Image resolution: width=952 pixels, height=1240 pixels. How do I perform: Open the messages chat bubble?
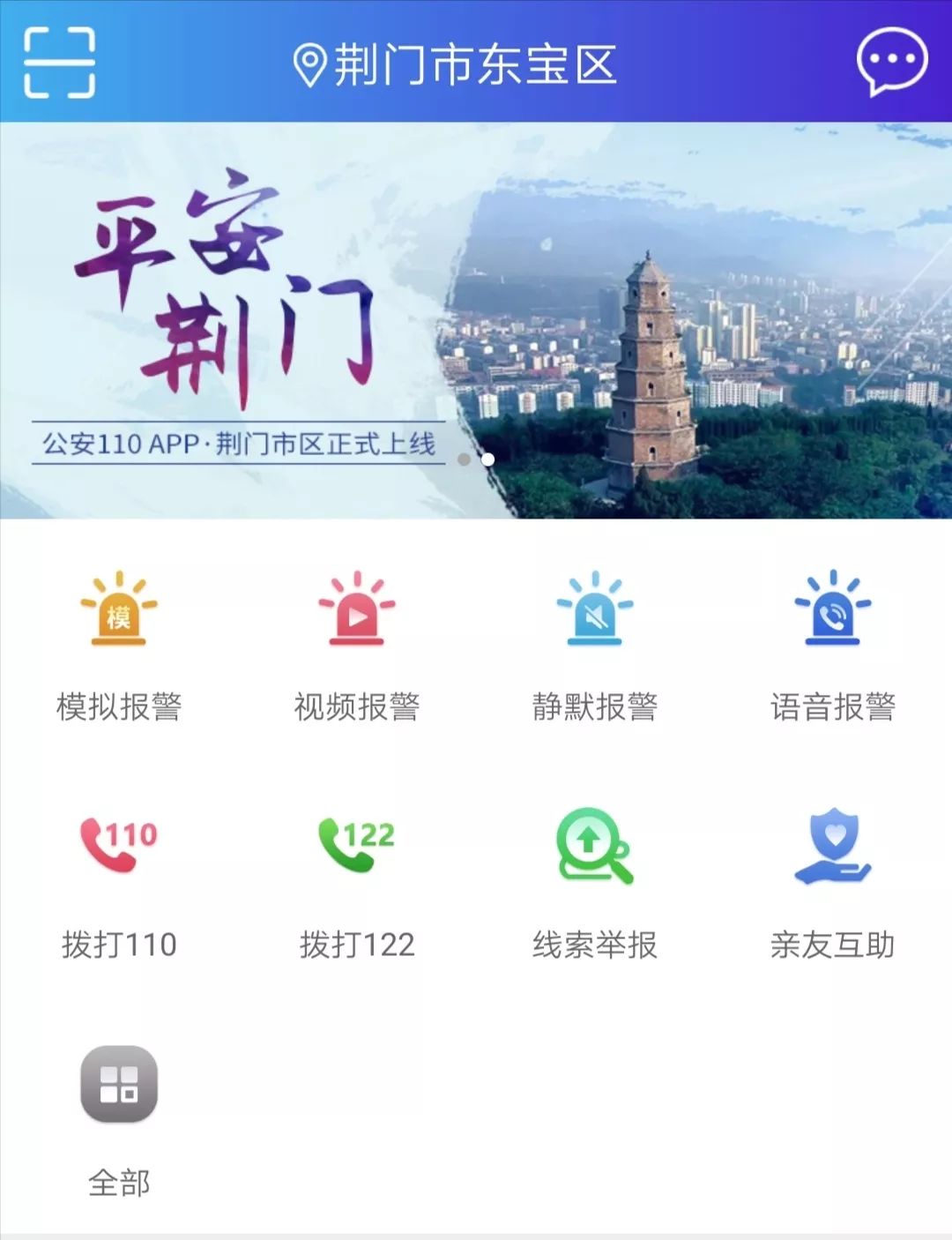891,61
